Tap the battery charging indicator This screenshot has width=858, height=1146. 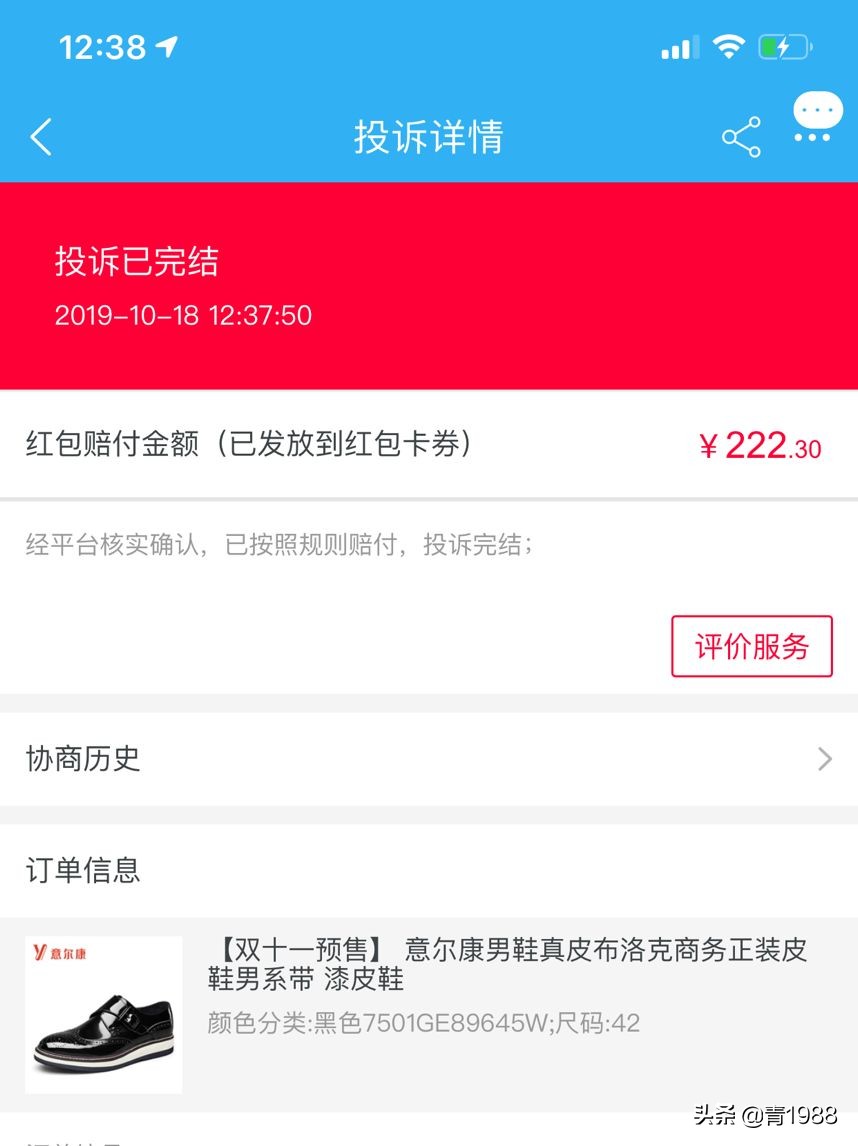tap(785, 46)
